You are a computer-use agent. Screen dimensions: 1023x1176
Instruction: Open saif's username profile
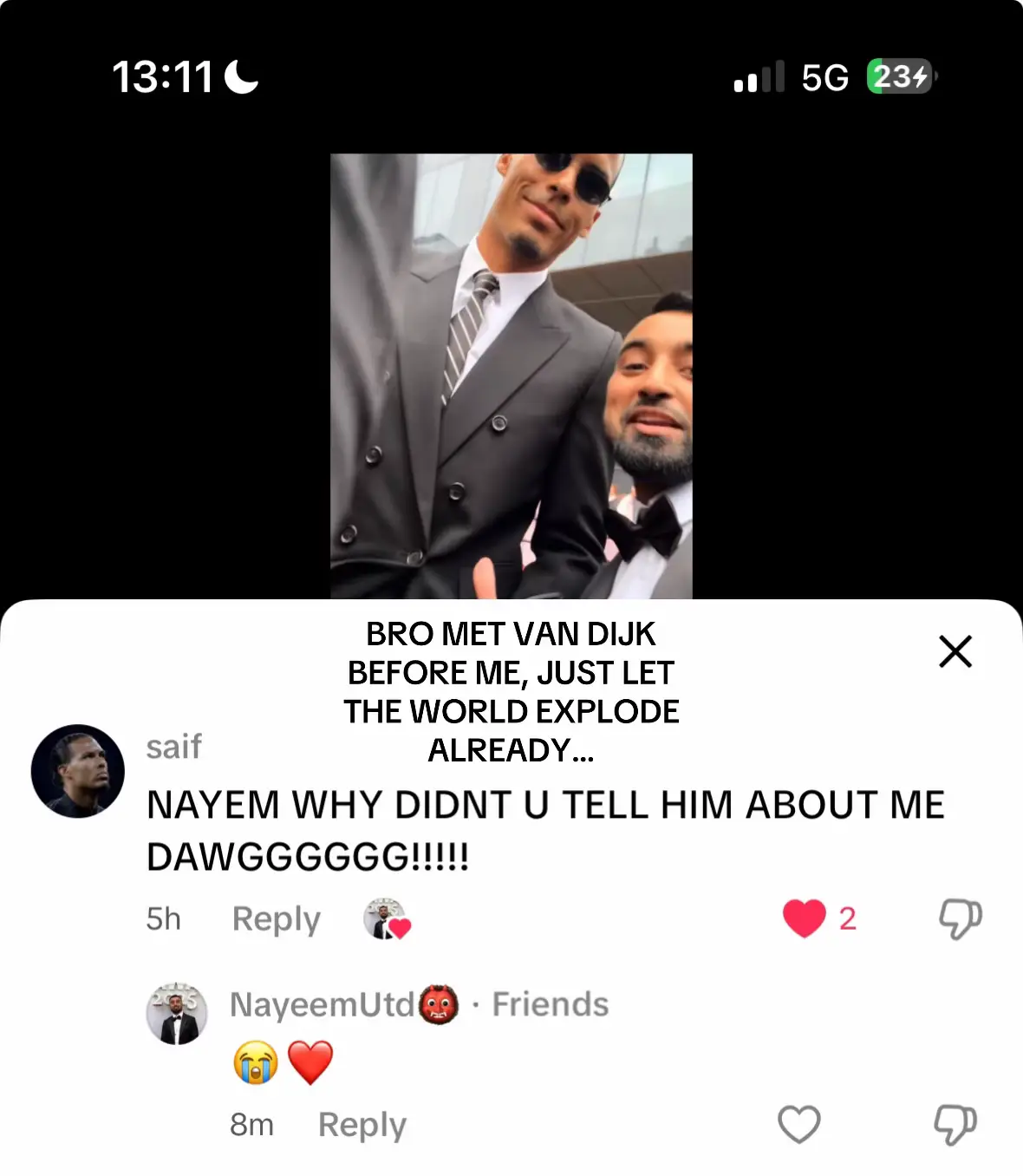point(173,747)
